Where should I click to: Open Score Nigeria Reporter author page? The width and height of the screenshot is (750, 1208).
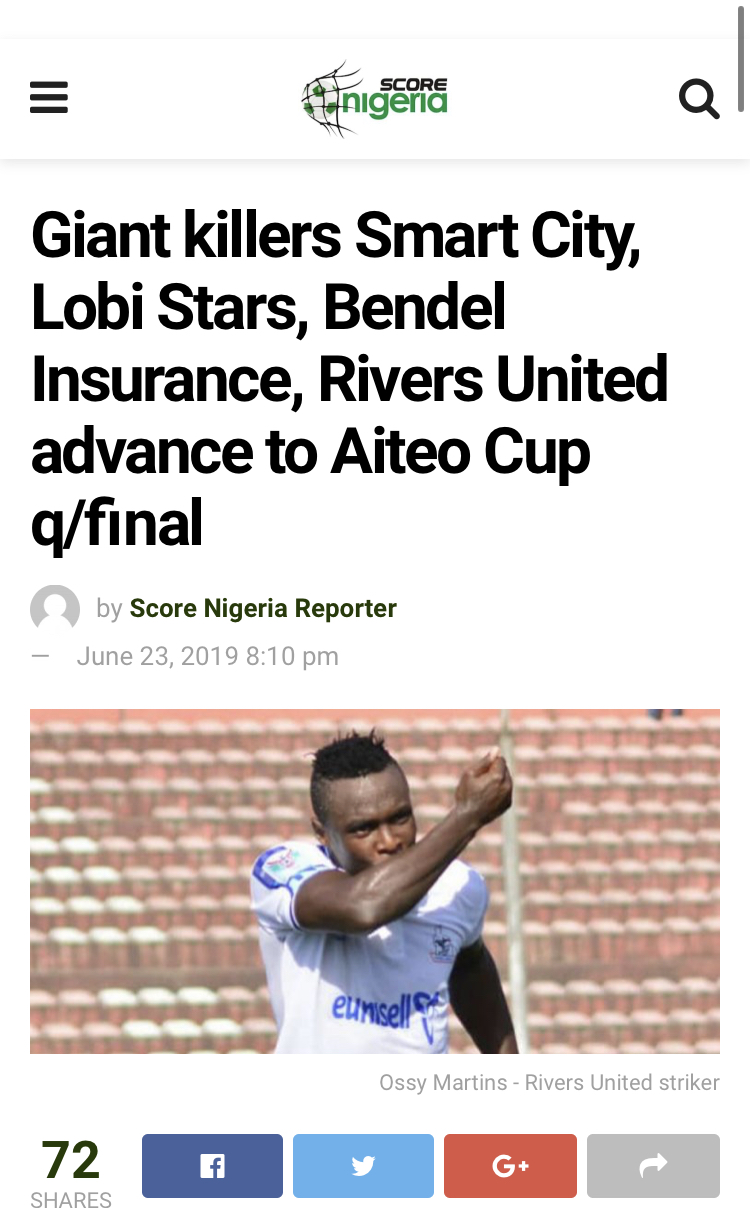[x=263, y=608]
